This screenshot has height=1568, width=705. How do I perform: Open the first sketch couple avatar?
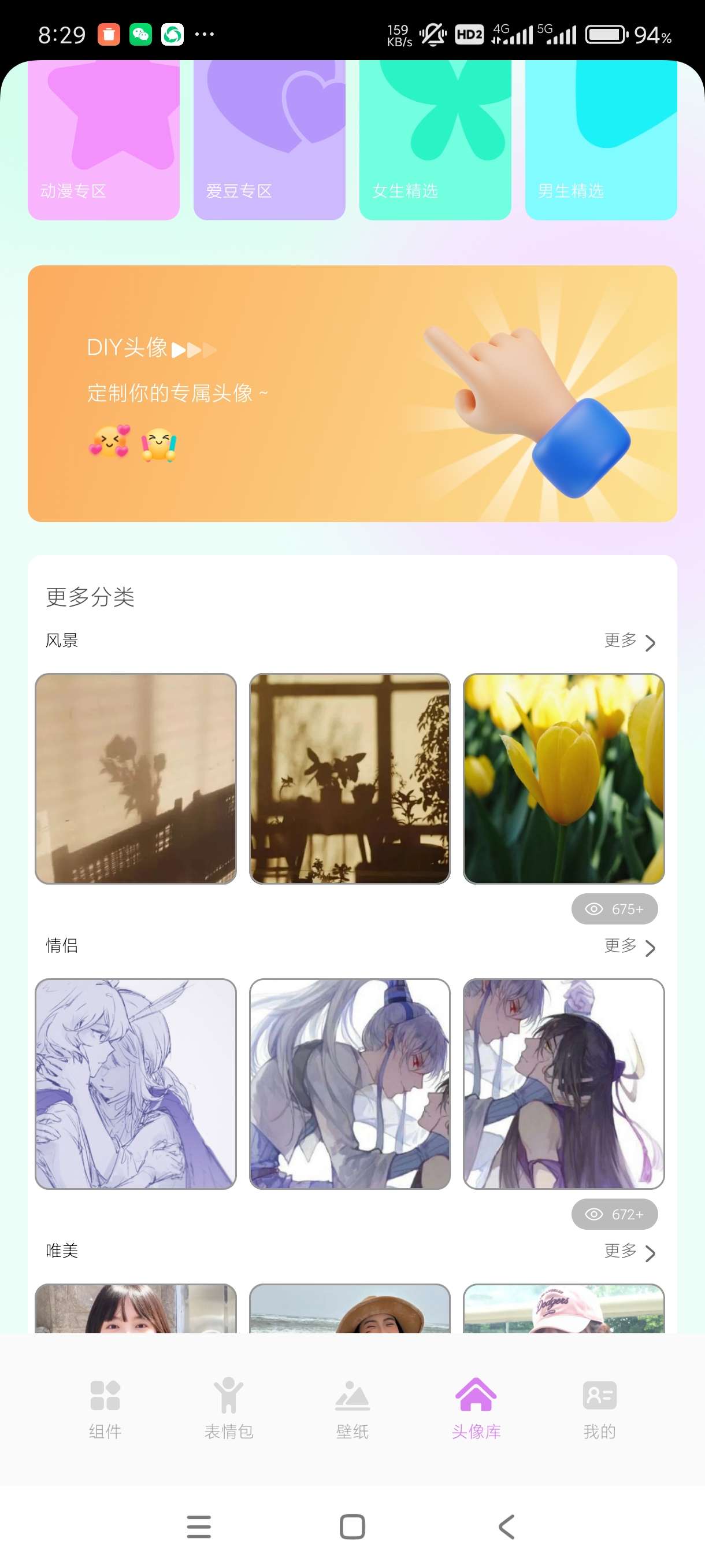click(x=136, y=1083)
